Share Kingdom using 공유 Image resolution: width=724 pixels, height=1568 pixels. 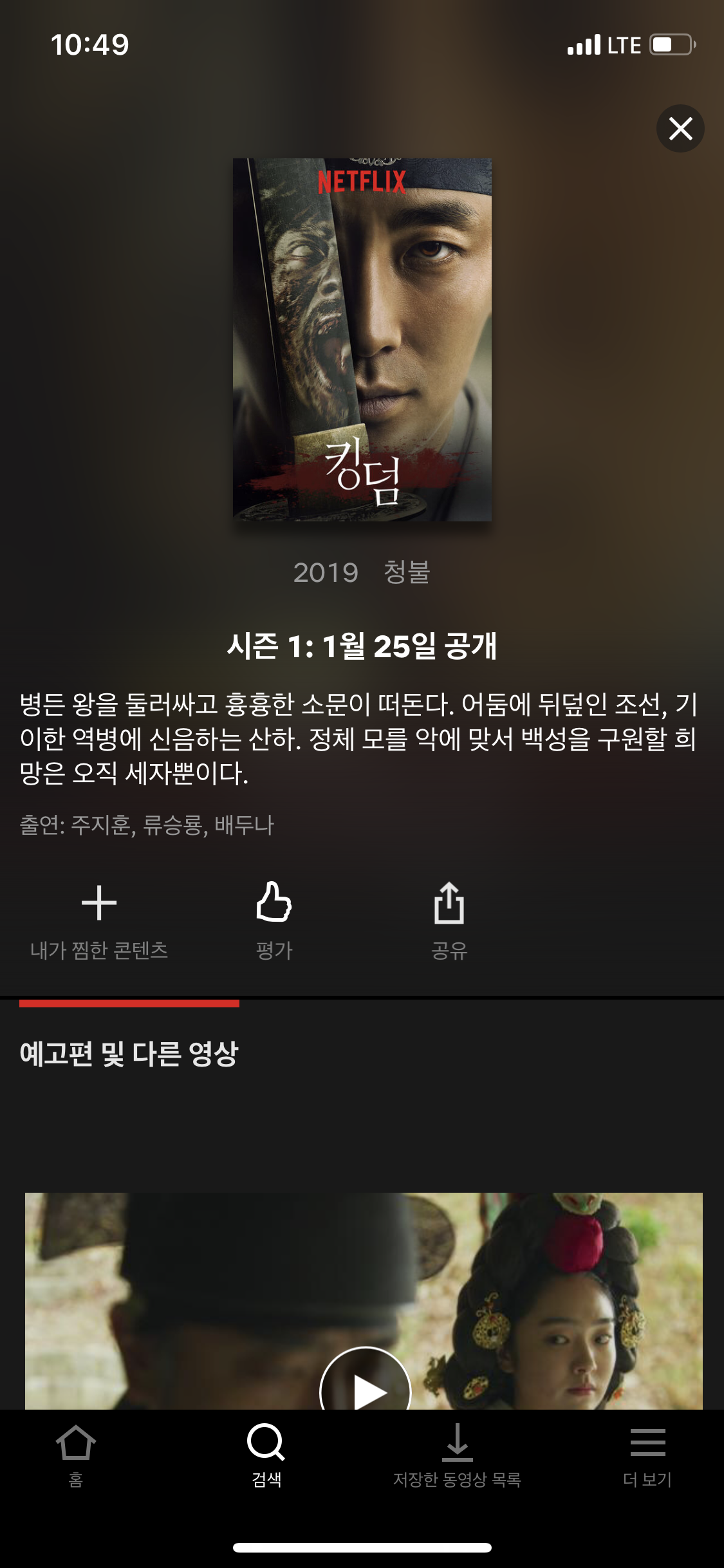449,919
